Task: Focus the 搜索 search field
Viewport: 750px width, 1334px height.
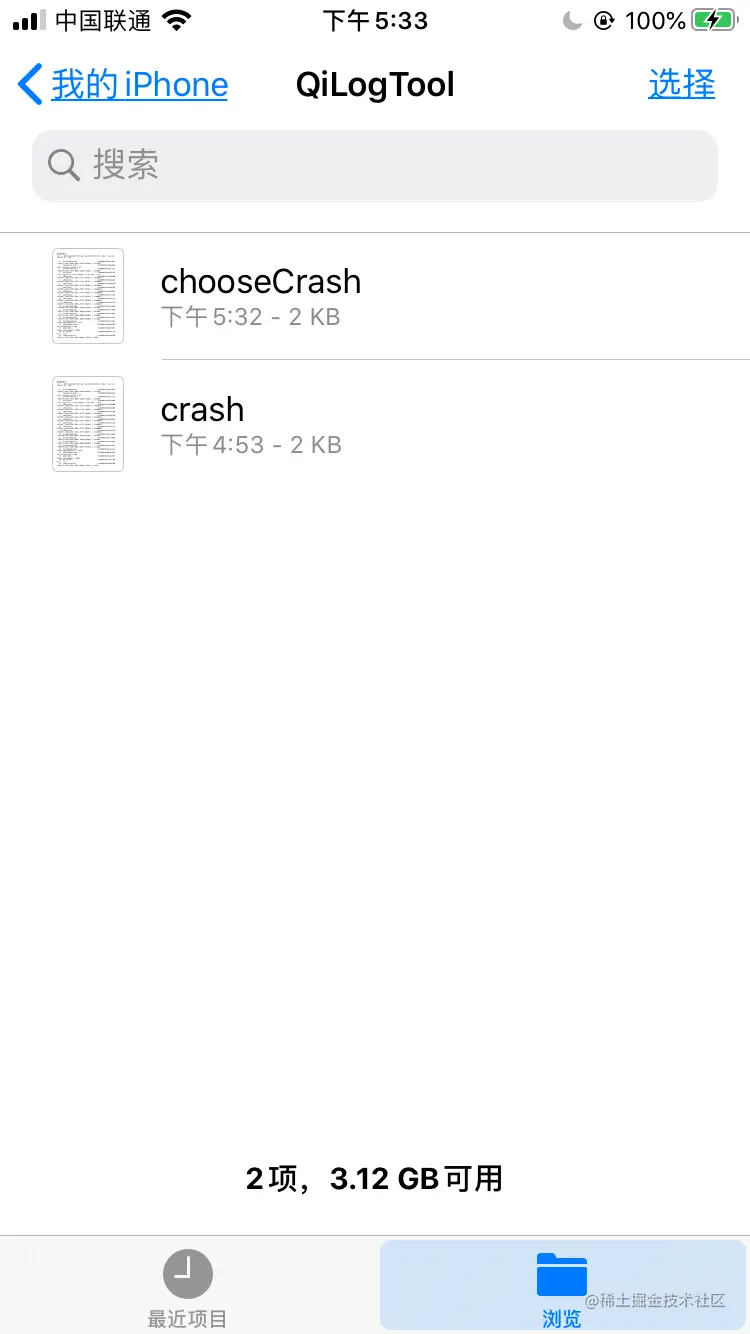Action: click(x=375, y=166)
